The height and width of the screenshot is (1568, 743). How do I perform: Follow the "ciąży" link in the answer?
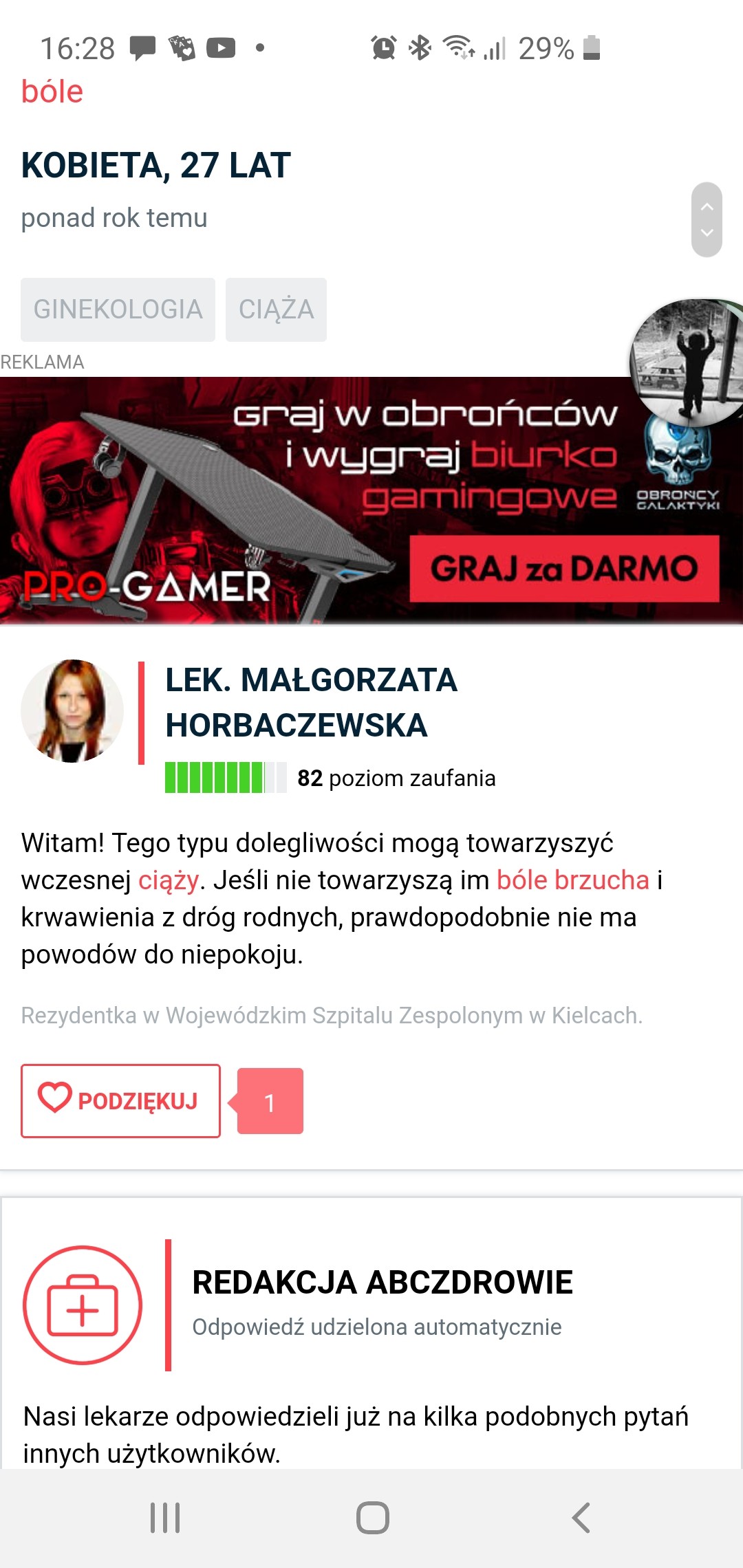(x=169, y=880)
